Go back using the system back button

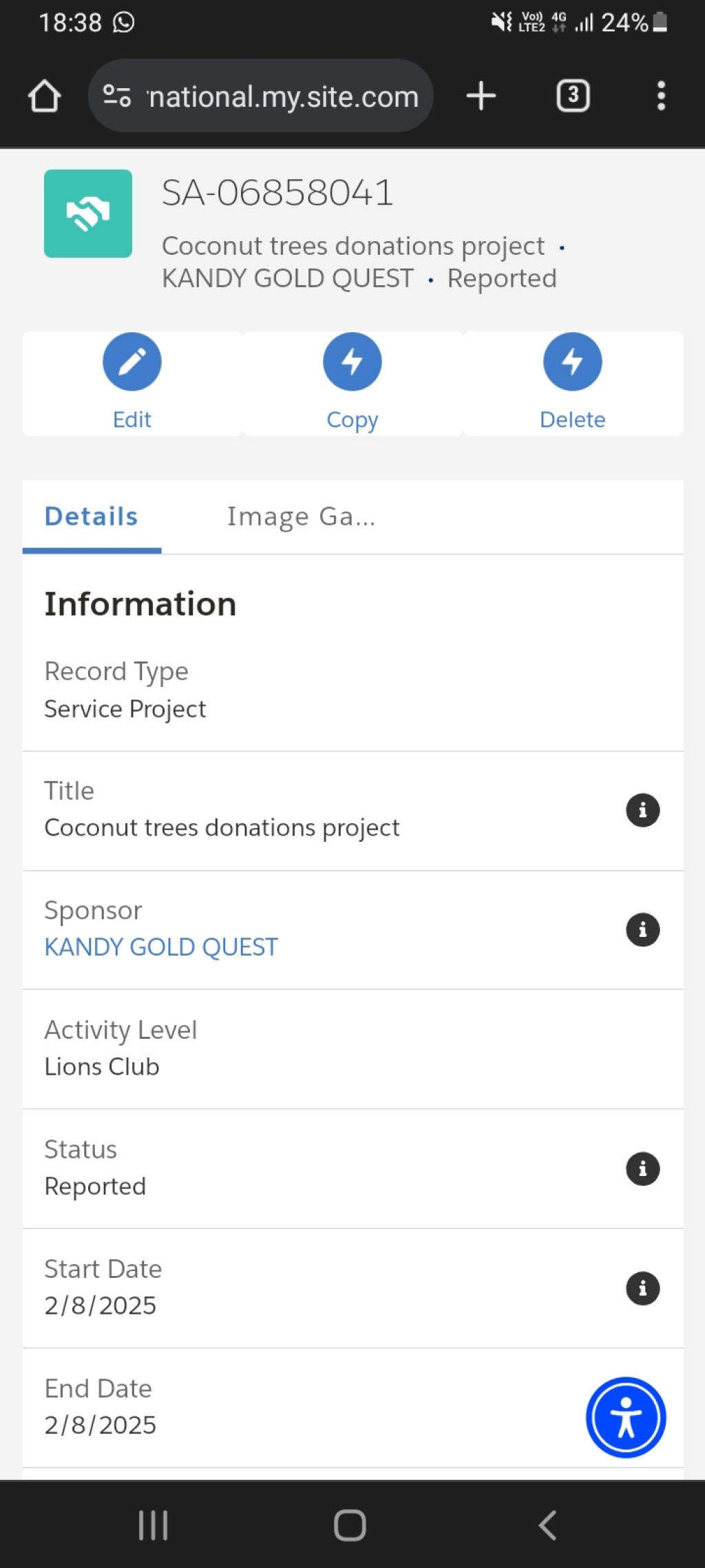click(547, 1525)
